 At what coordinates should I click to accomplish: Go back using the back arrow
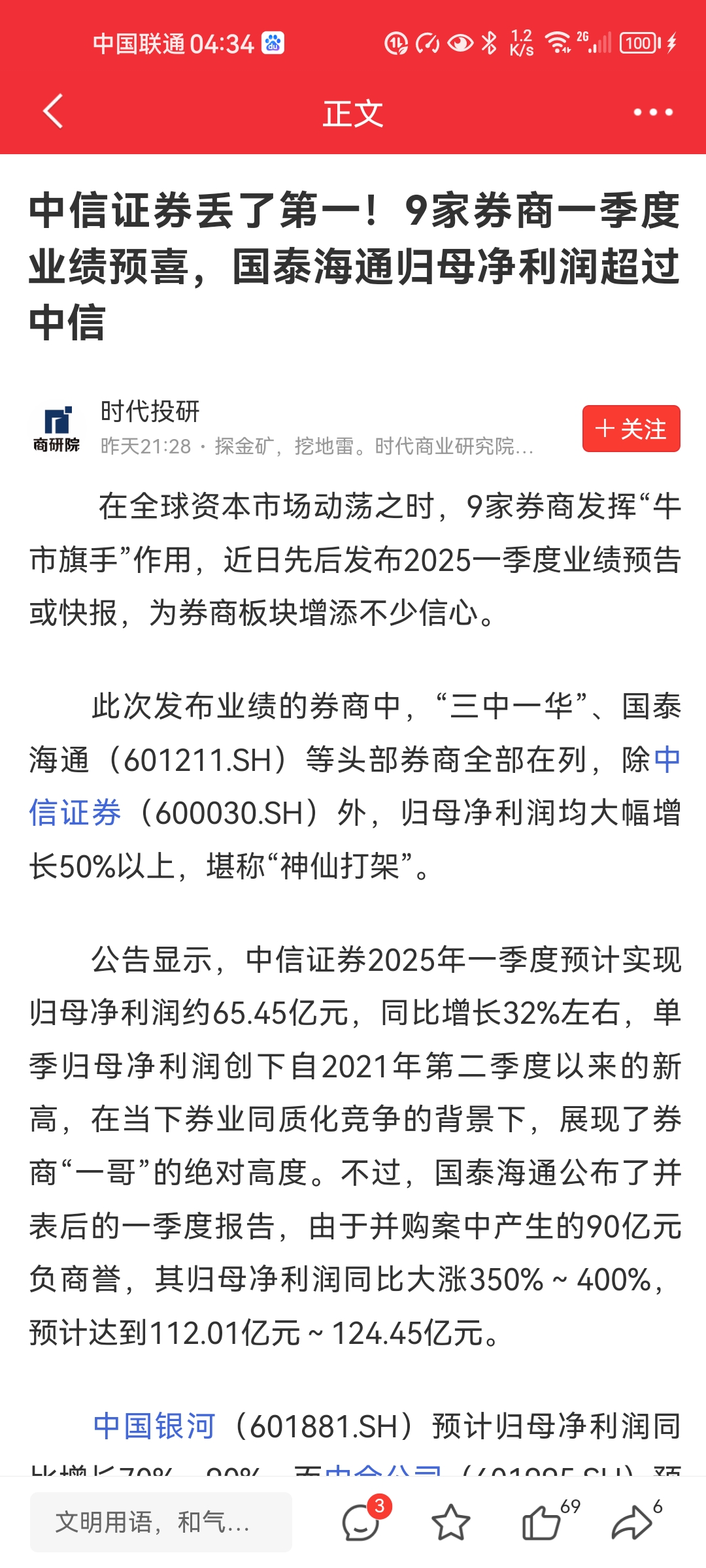point(52,111)
